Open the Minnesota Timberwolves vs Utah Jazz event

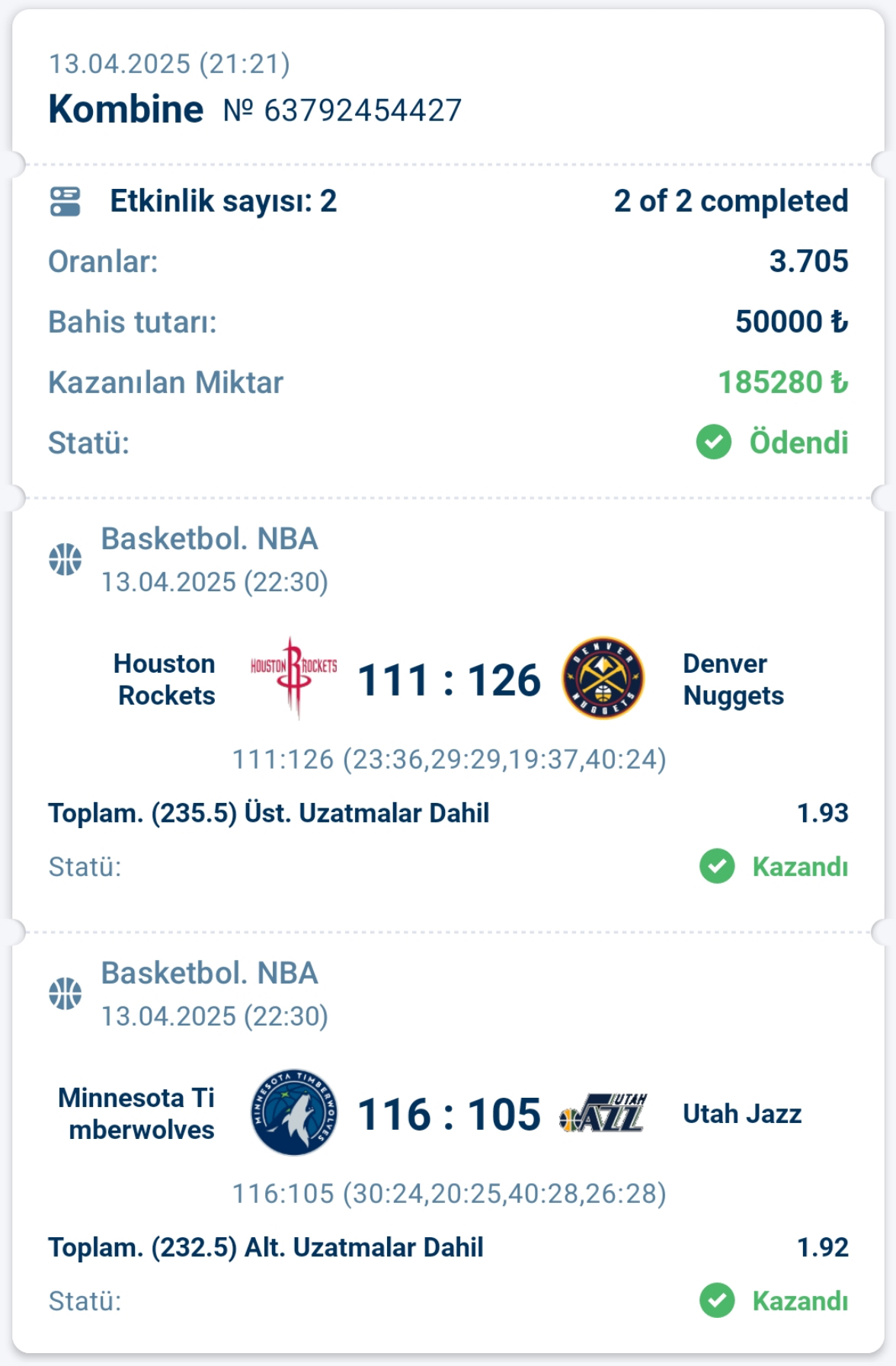[x=448, y=1114]
